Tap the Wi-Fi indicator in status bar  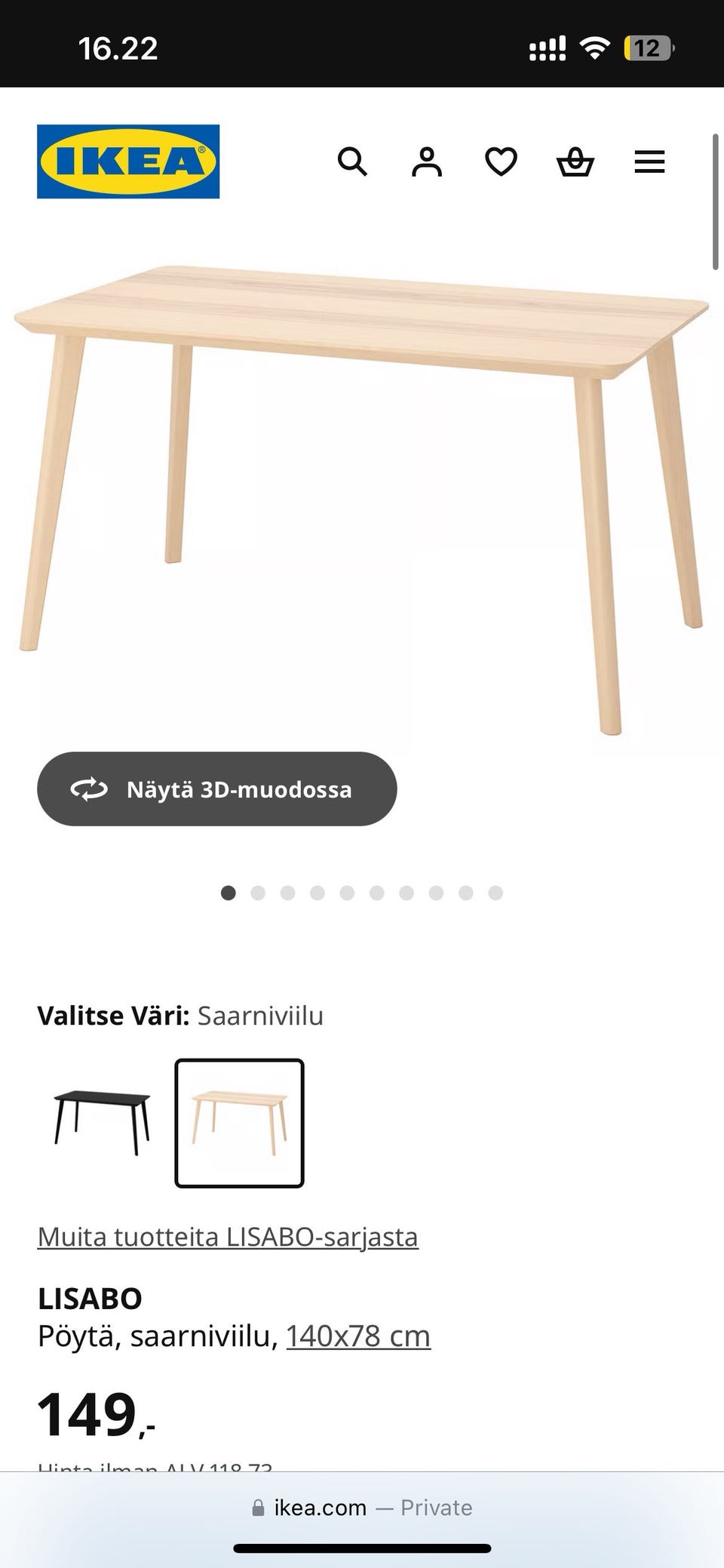point(595,48)
